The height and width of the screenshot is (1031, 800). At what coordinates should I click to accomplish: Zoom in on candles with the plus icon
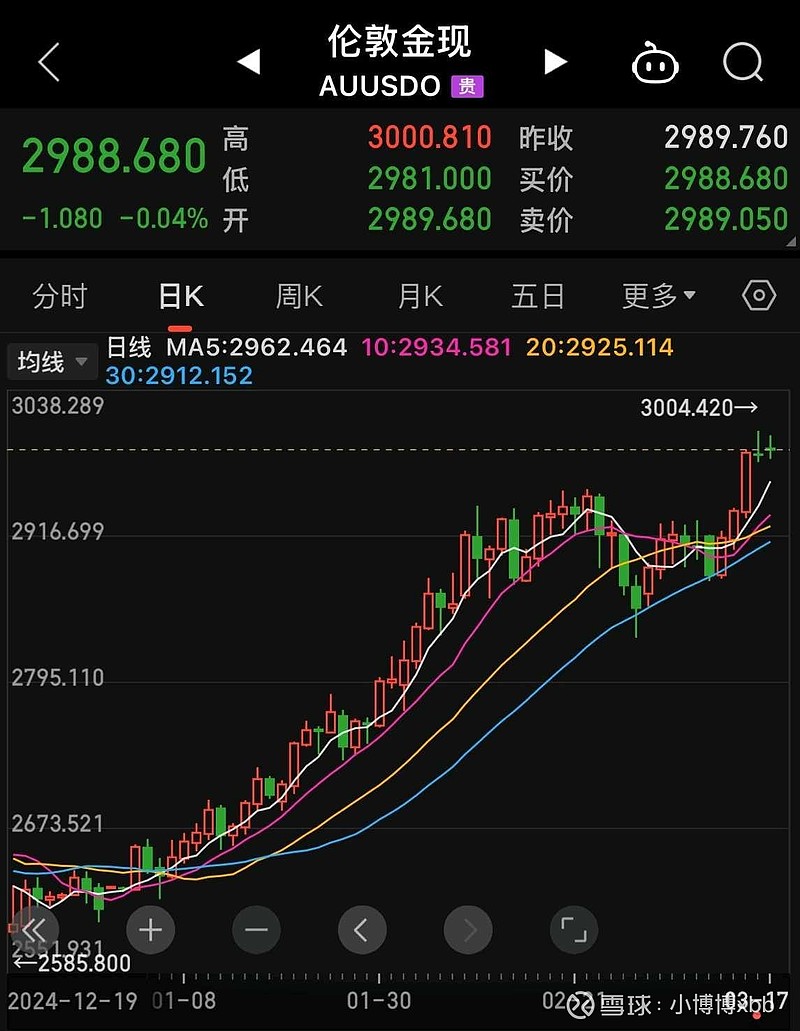(150, 929)
